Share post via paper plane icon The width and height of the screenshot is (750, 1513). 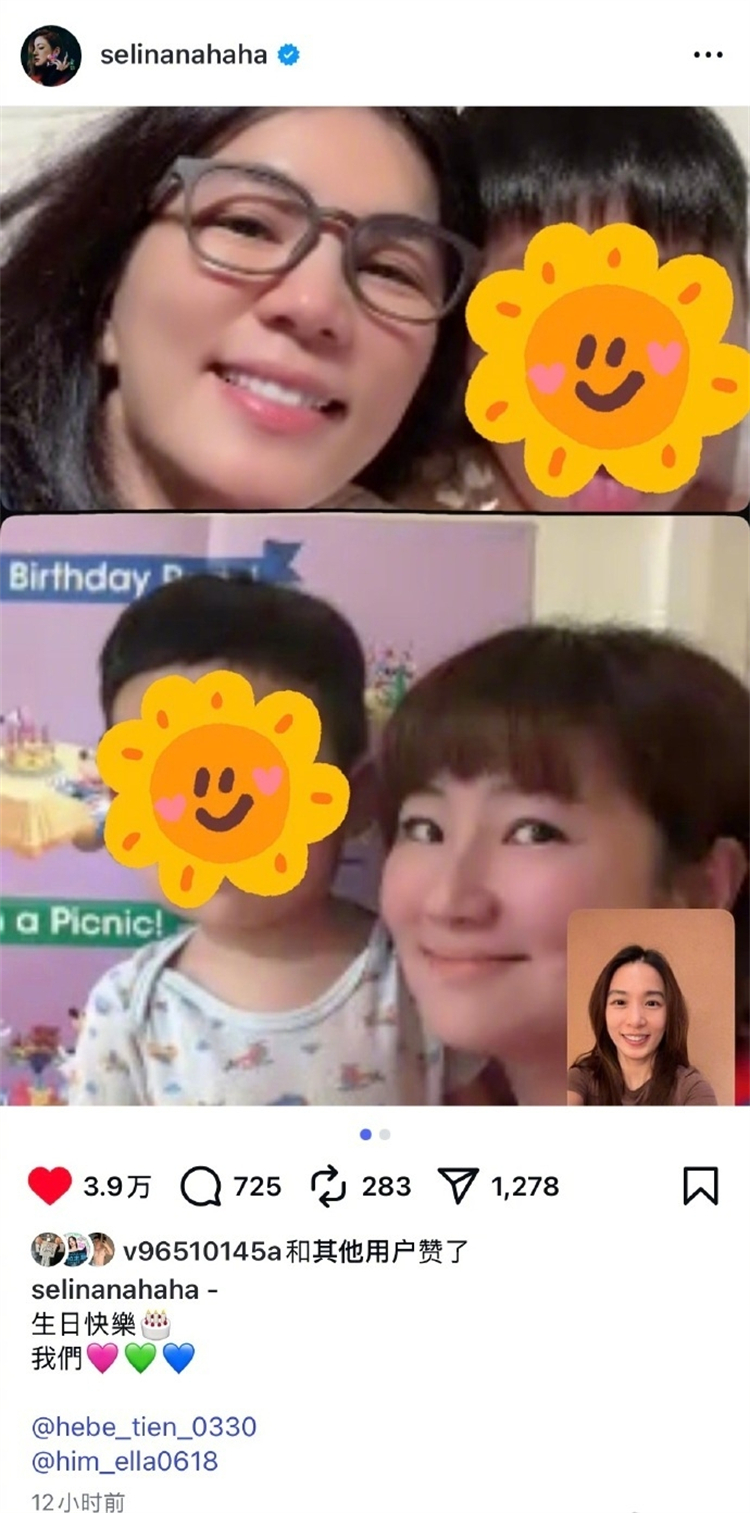458,1187
